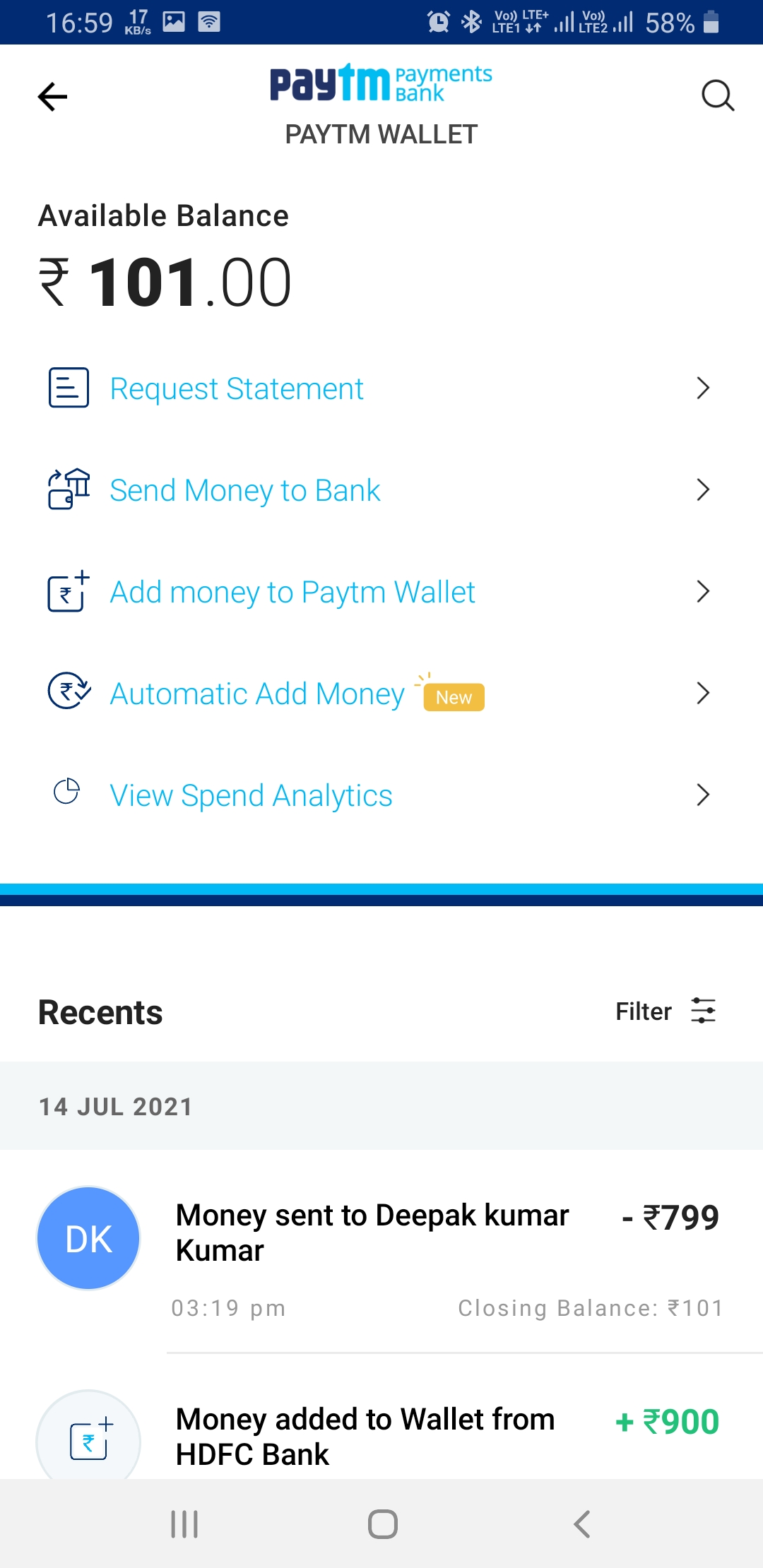View Spend Analytics
This screenshot has width=763, height=1568.
(251, 795)
